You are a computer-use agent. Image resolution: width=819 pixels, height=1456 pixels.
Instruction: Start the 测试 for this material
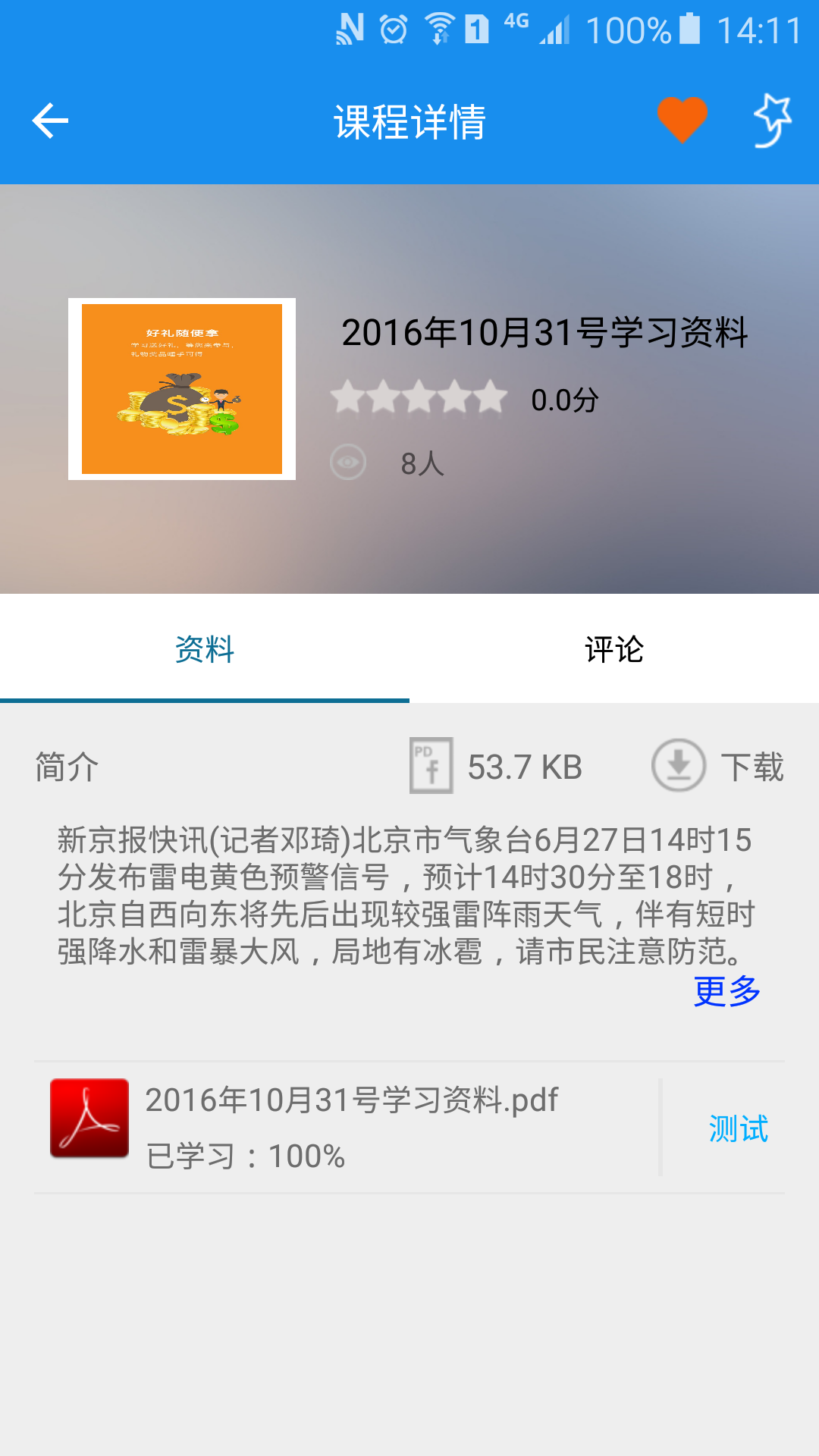738,1128
